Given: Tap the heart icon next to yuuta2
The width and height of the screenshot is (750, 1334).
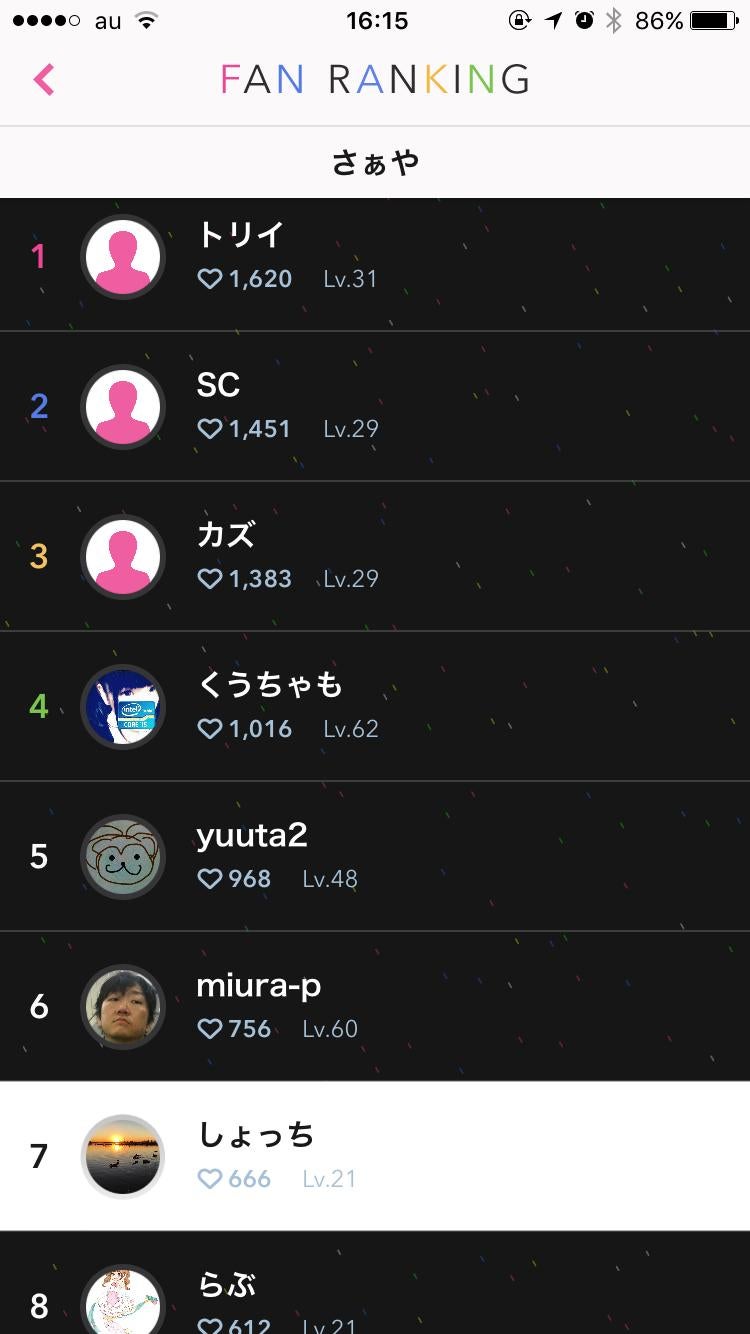Looking at the screenshot, I should [x=208, y=879].
